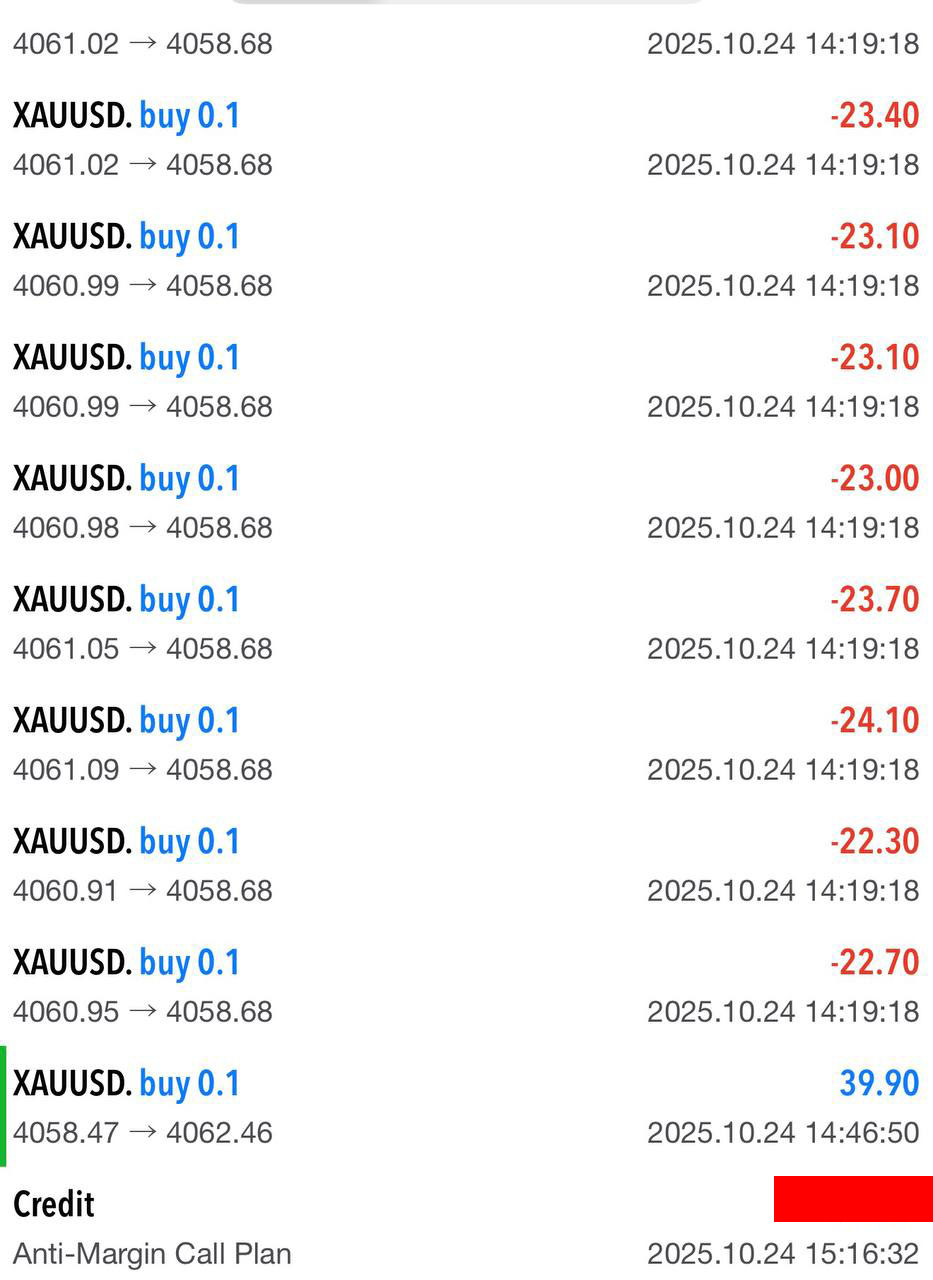View details of the -23.70 XAUUSD trade
933x1280 pixels.
(x=466, y=623)
